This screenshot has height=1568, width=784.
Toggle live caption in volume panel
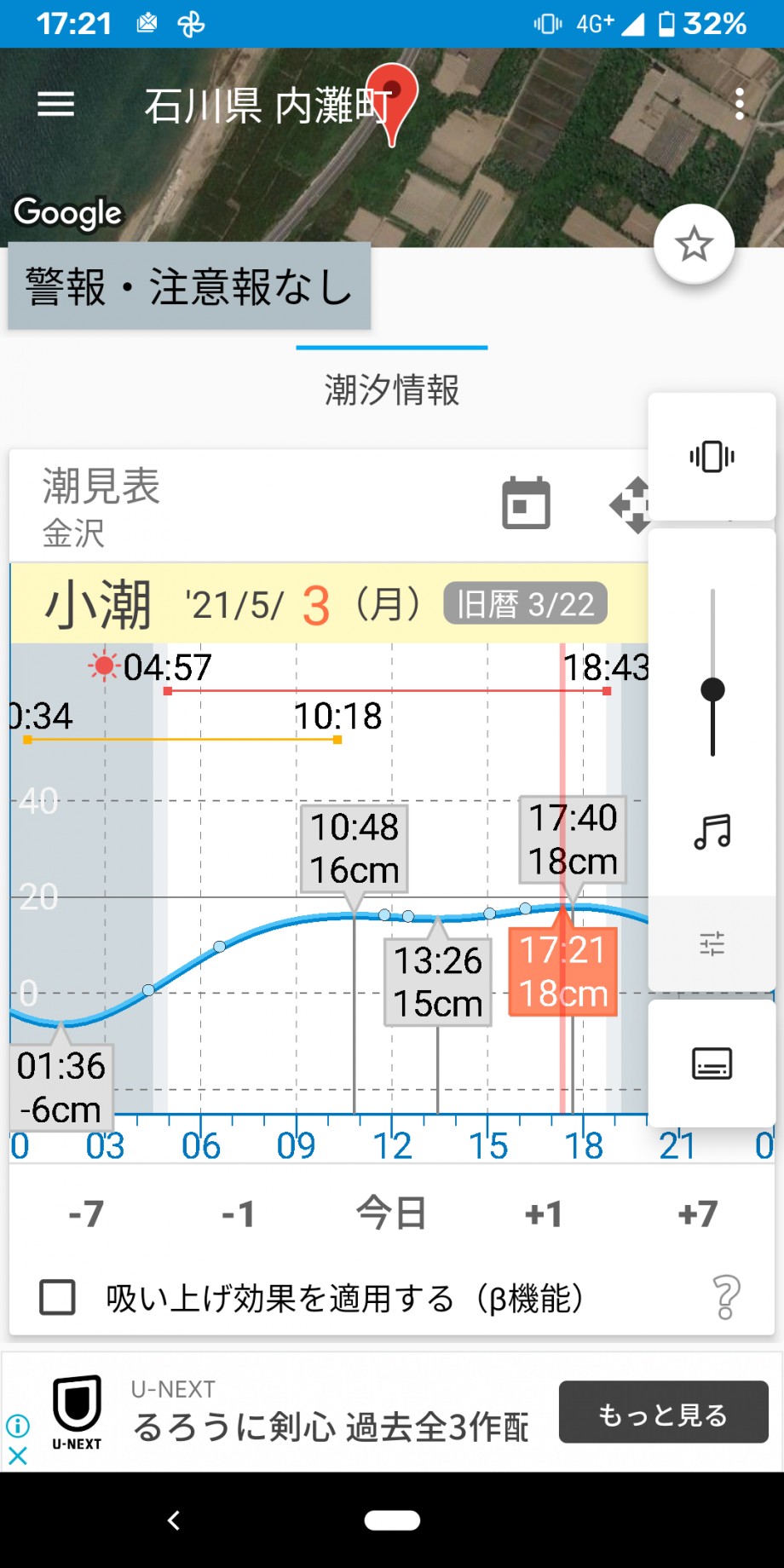[712, 1064]
